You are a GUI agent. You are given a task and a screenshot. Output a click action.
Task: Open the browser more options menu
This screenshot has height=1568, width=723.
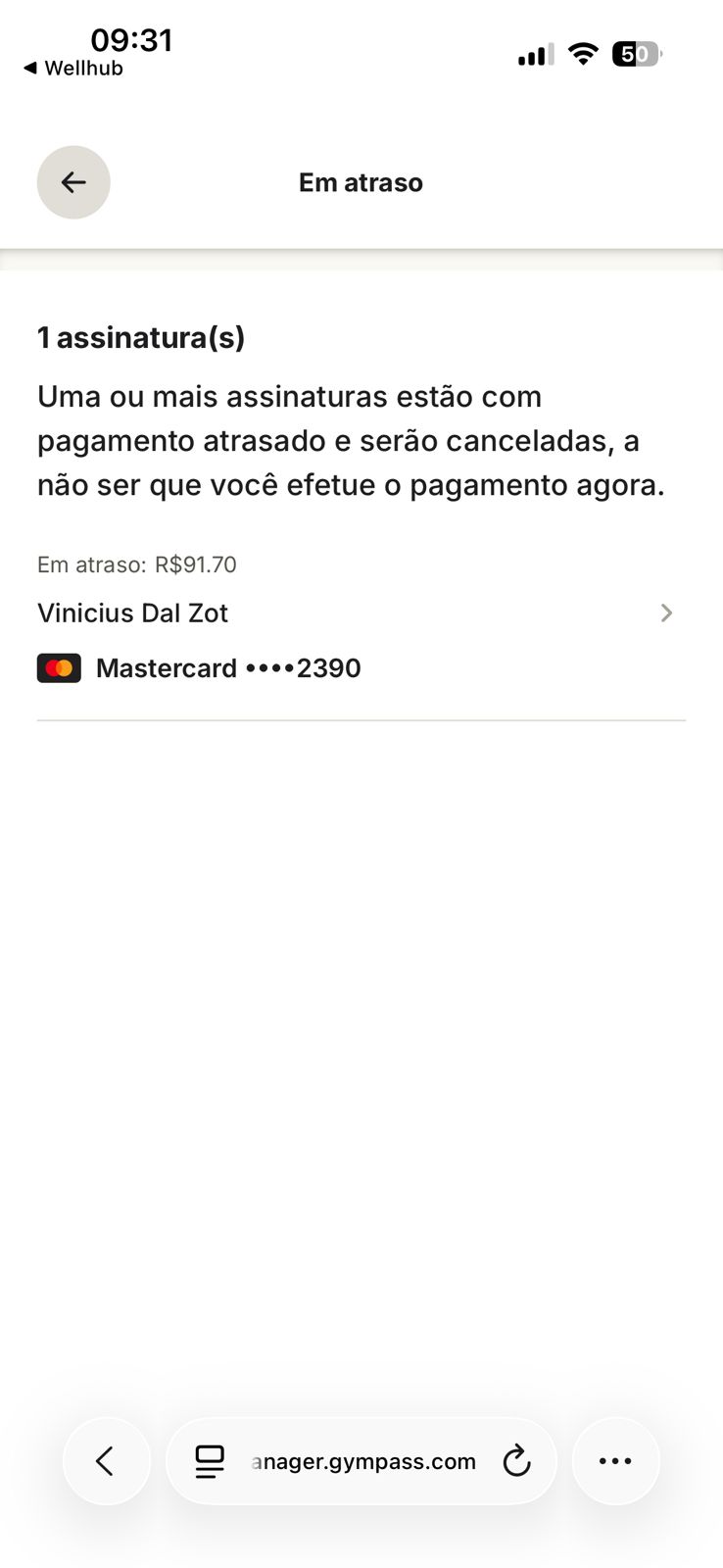615,1461
